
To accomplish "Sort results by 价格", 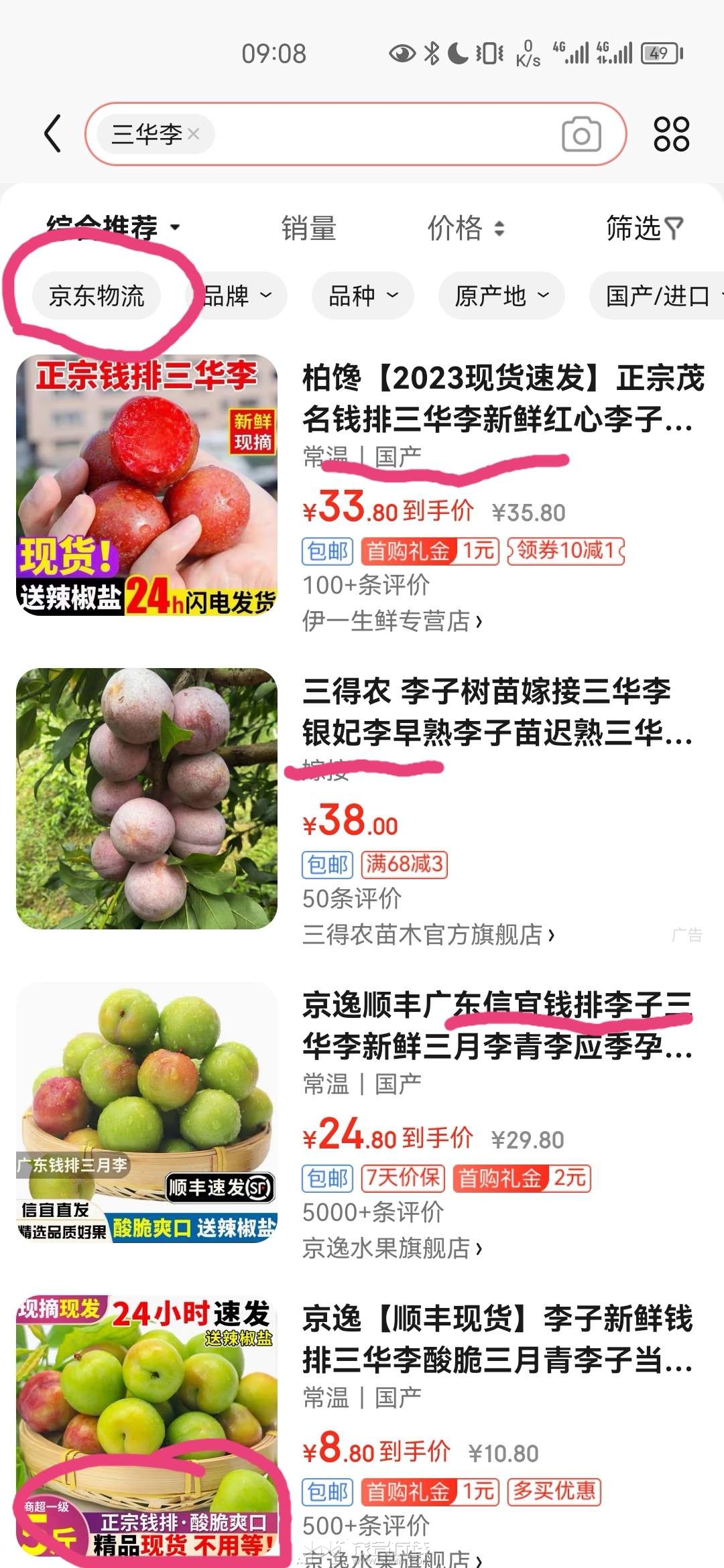I will tap(467, 228).
